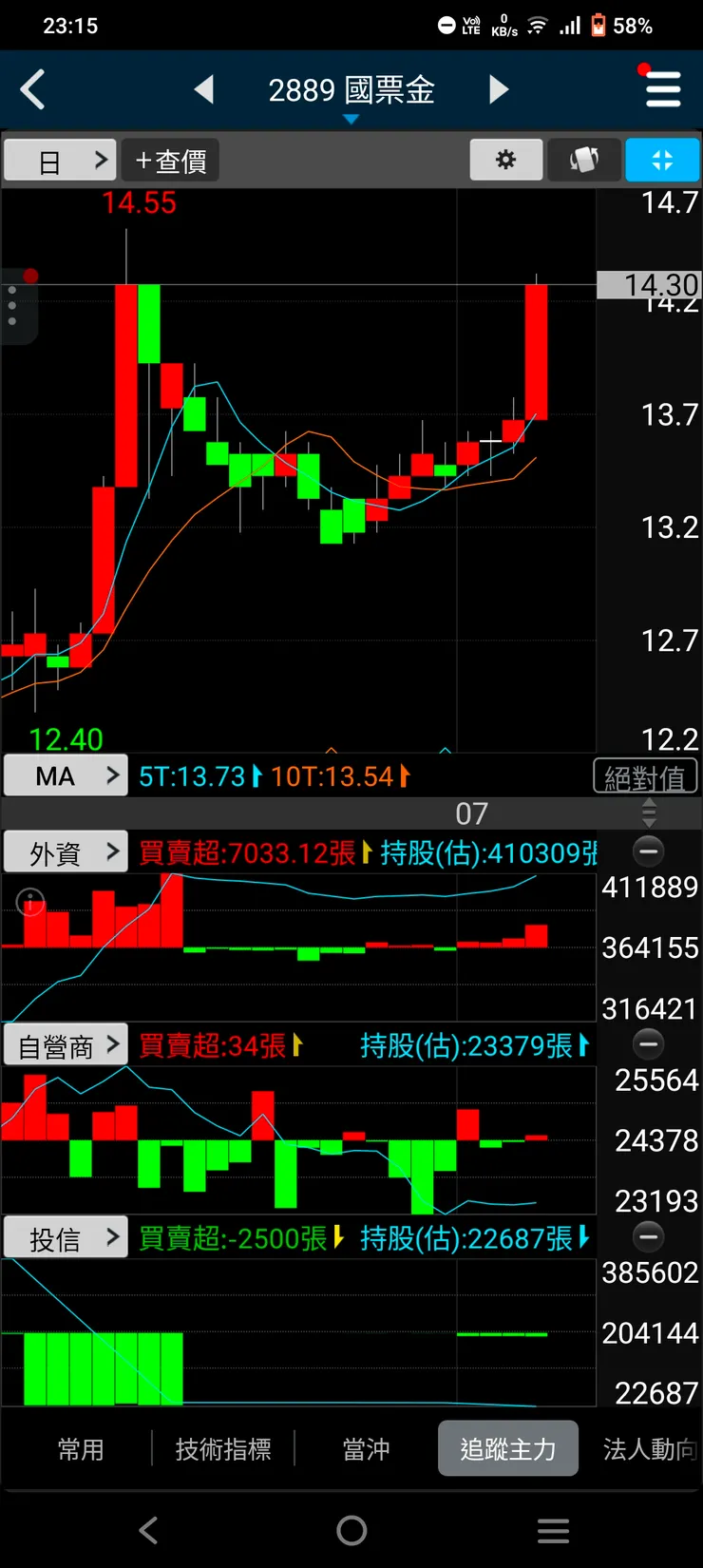Change the 外資 indicator selection
Screen dimensions: 703x1568
[x=66, y=852]
